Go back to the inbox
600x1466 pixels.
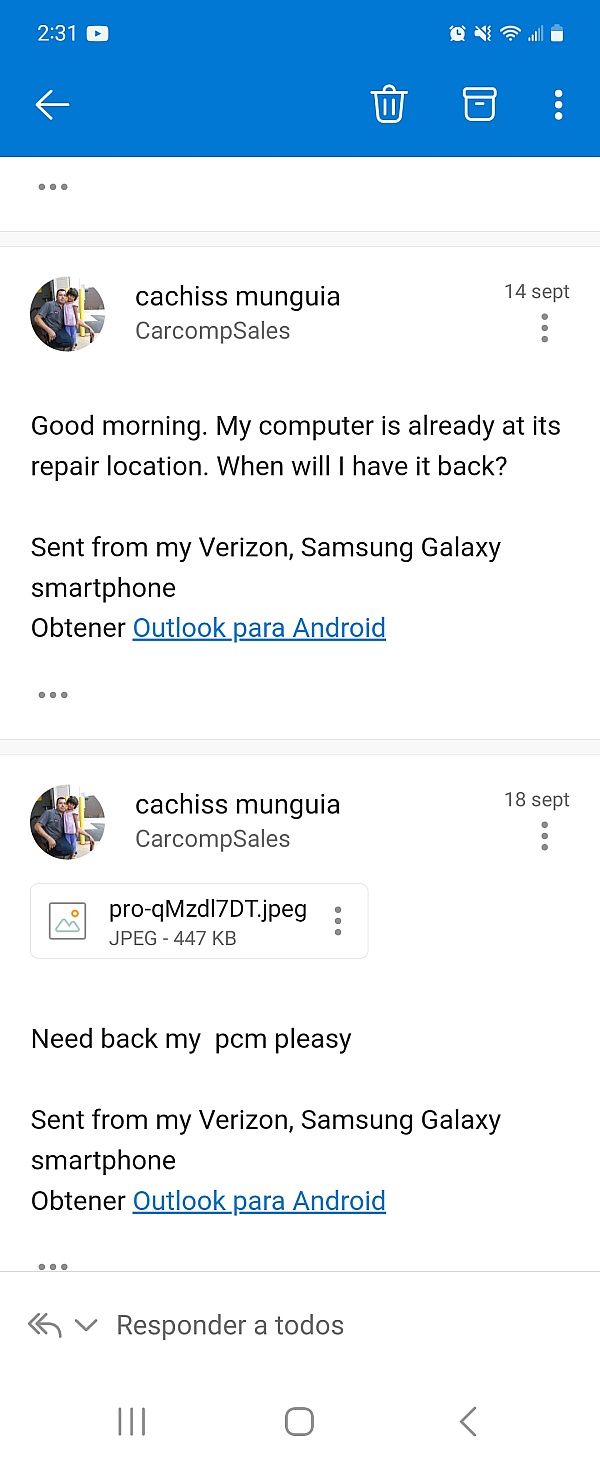pyautogui.click(x=52, y=104)
